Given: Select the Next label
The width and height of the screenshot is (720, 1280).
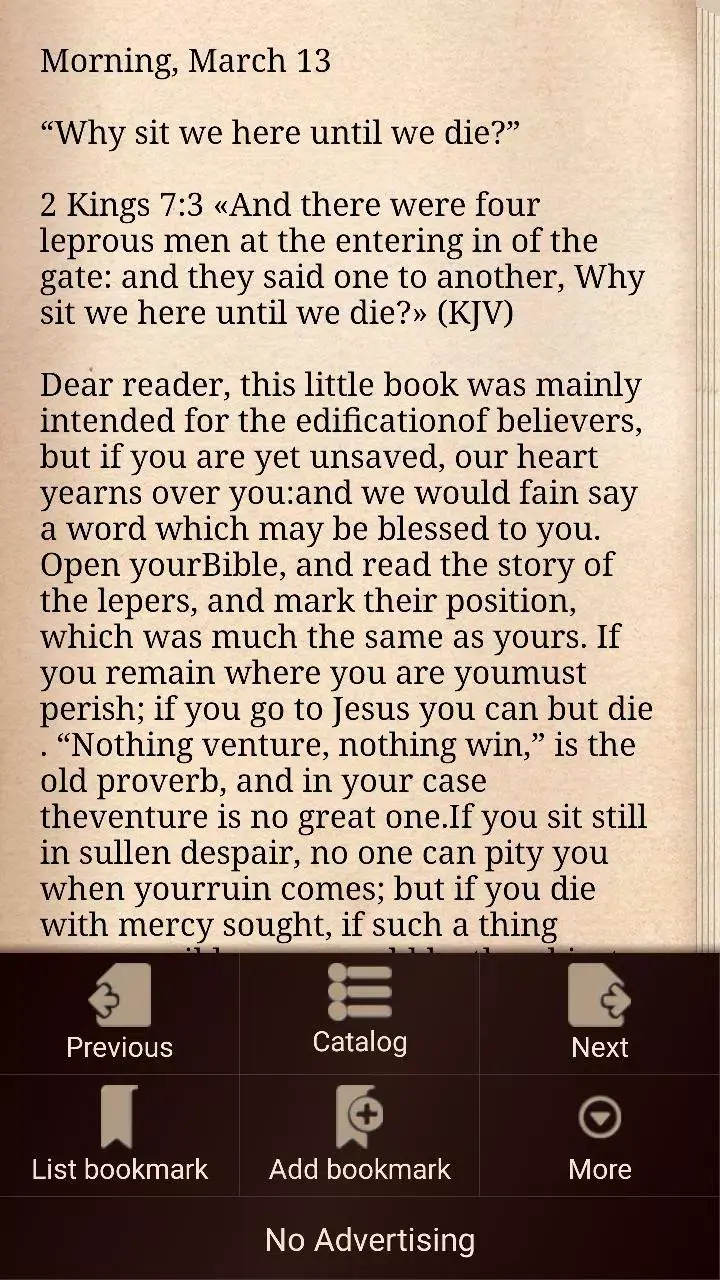Looking at the screenshot, I should [x=599, y=1047].
